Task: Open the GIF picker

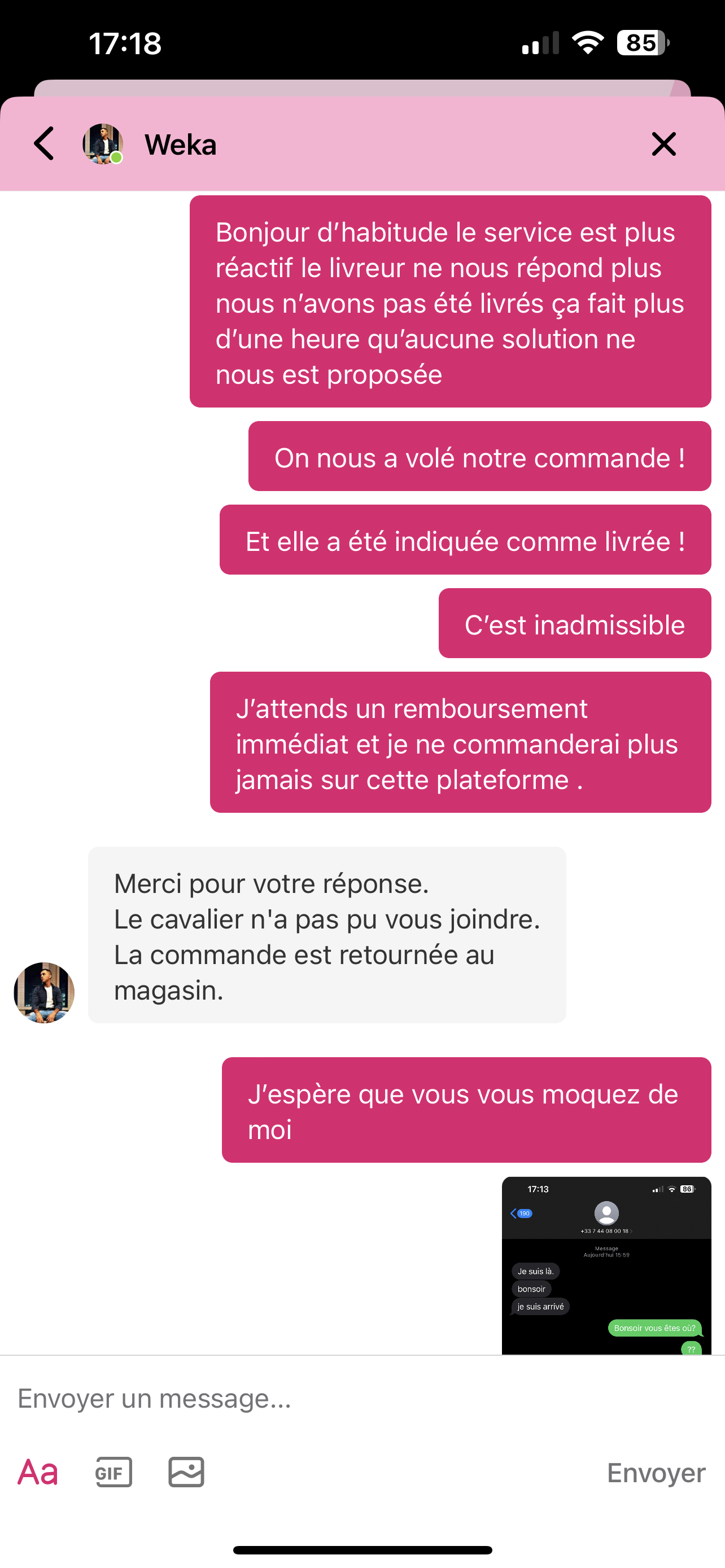Action: 114,1473
